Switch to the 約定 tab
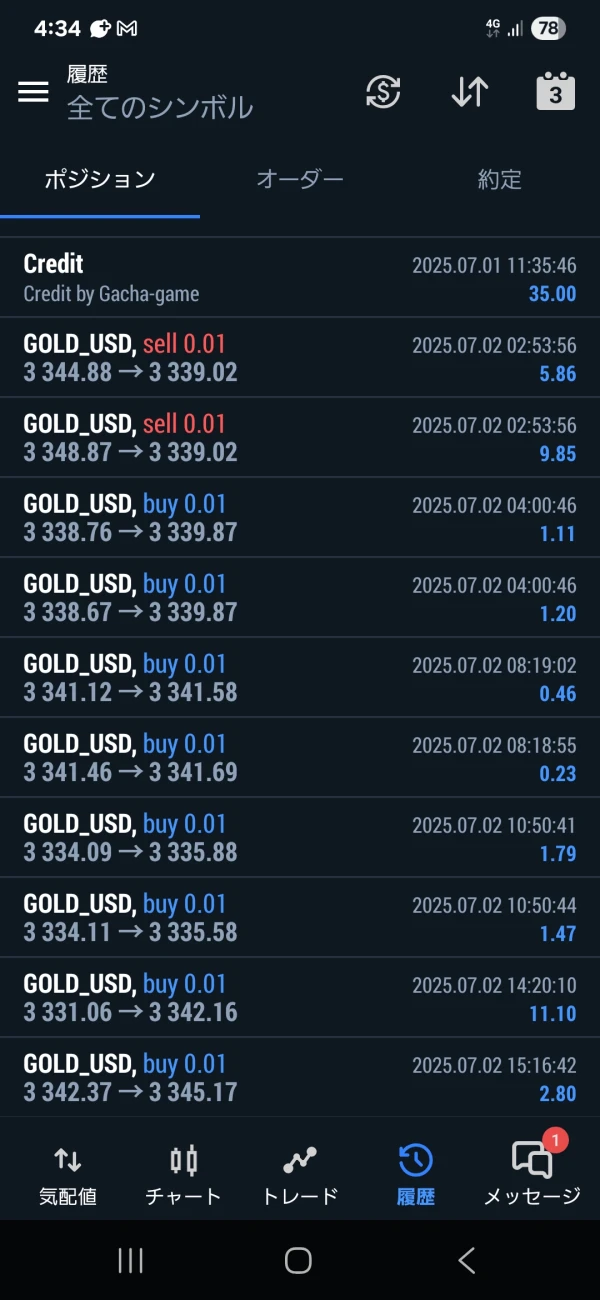This screenshot has width=600, height=1300. click(x=499, y=180)
